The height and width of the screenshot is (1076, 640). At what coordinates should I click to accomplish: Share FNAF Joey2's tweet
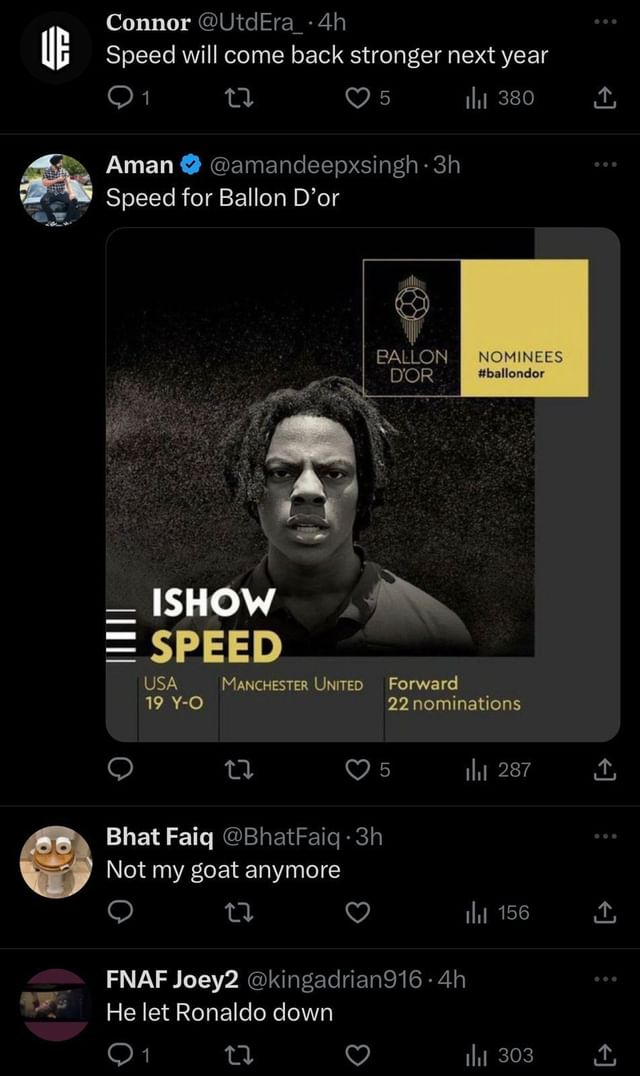coord(603,1055)
